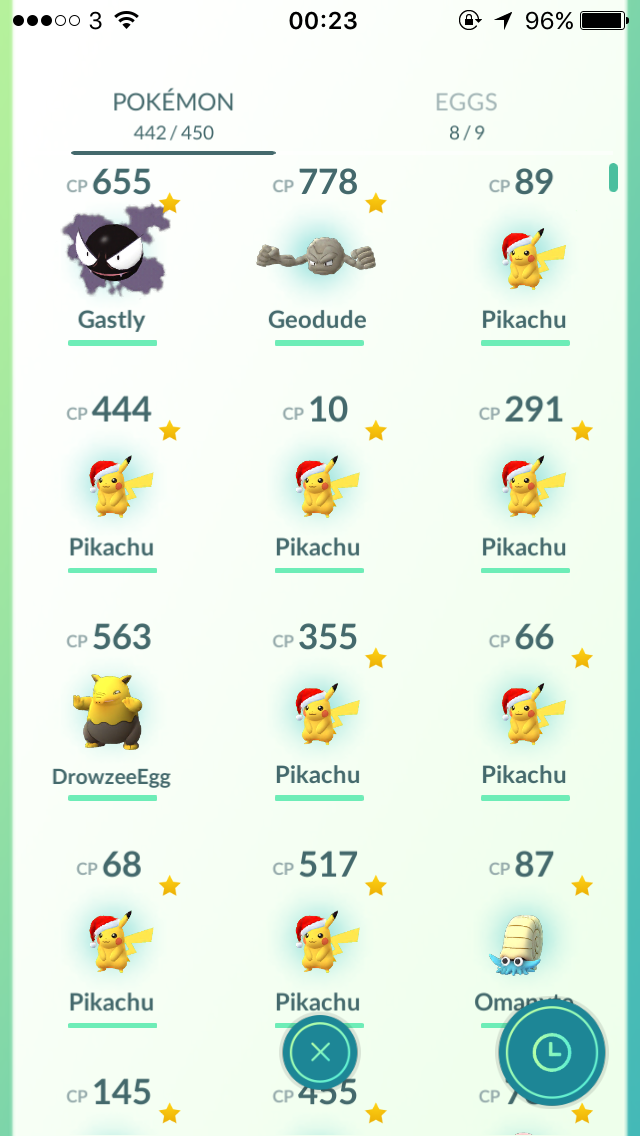640x1136 pixels.
Task: Switch to the Eggs tab
Action: [466, 115]
